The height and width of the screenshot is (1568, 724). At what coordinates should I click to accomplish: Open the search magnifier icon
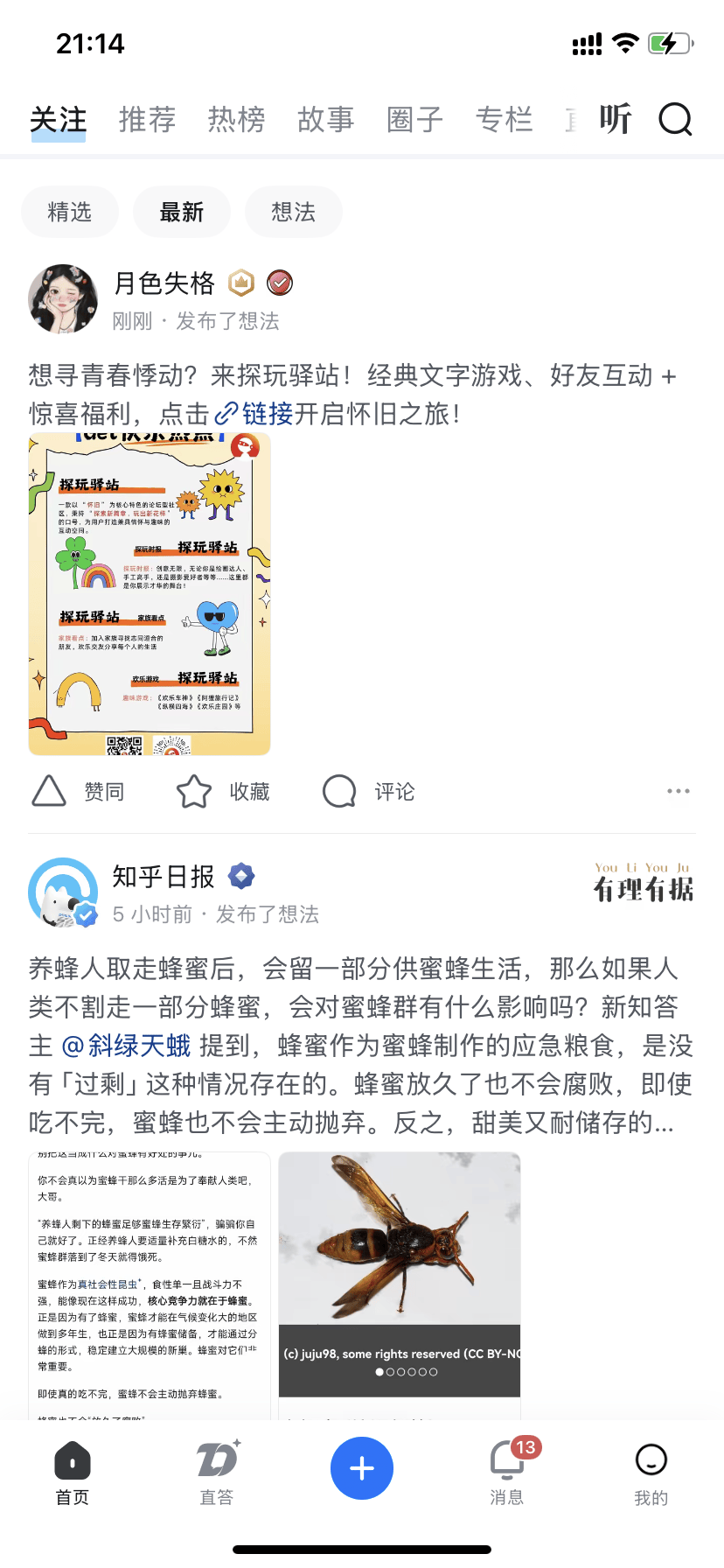click(675, 119)
